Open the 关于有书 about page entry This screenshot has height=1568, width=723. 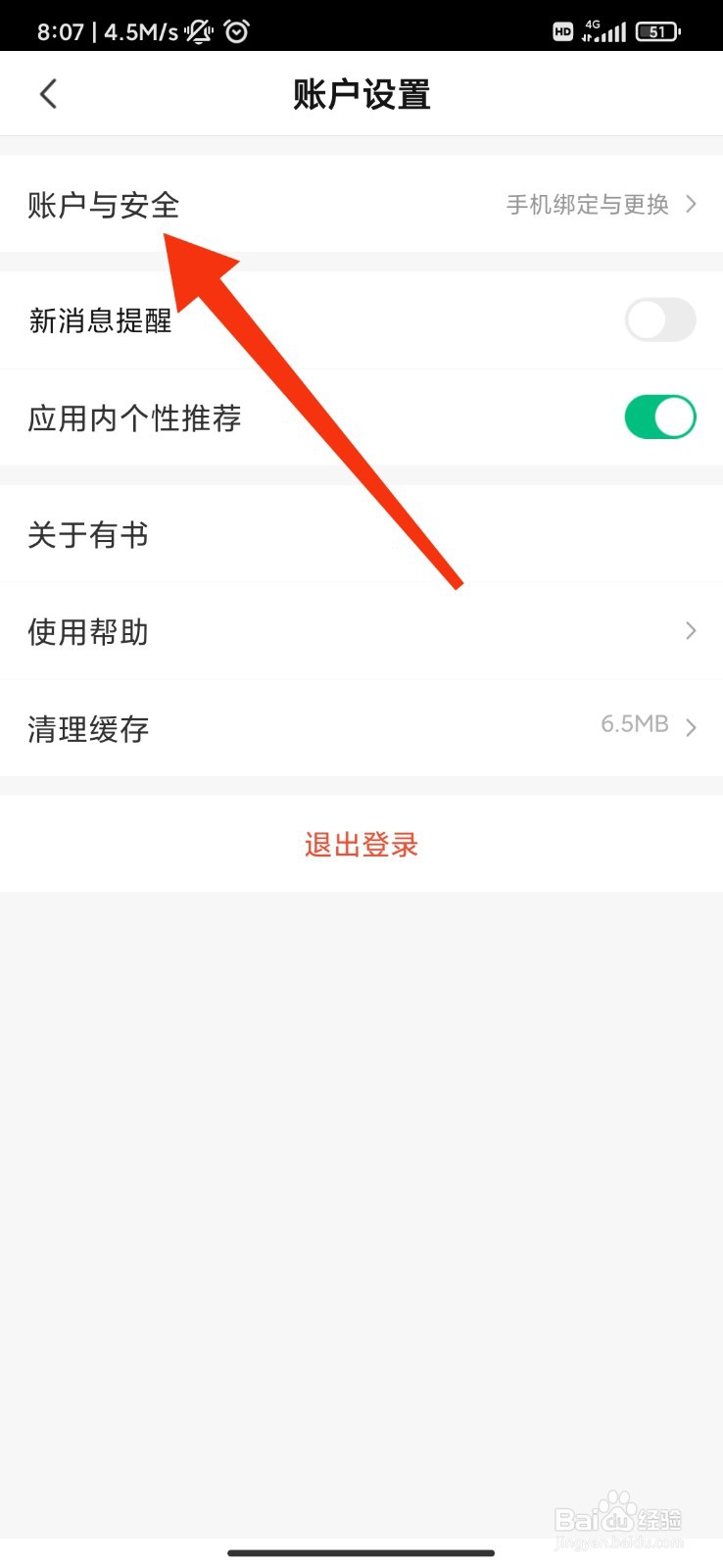tap(87, 535)
